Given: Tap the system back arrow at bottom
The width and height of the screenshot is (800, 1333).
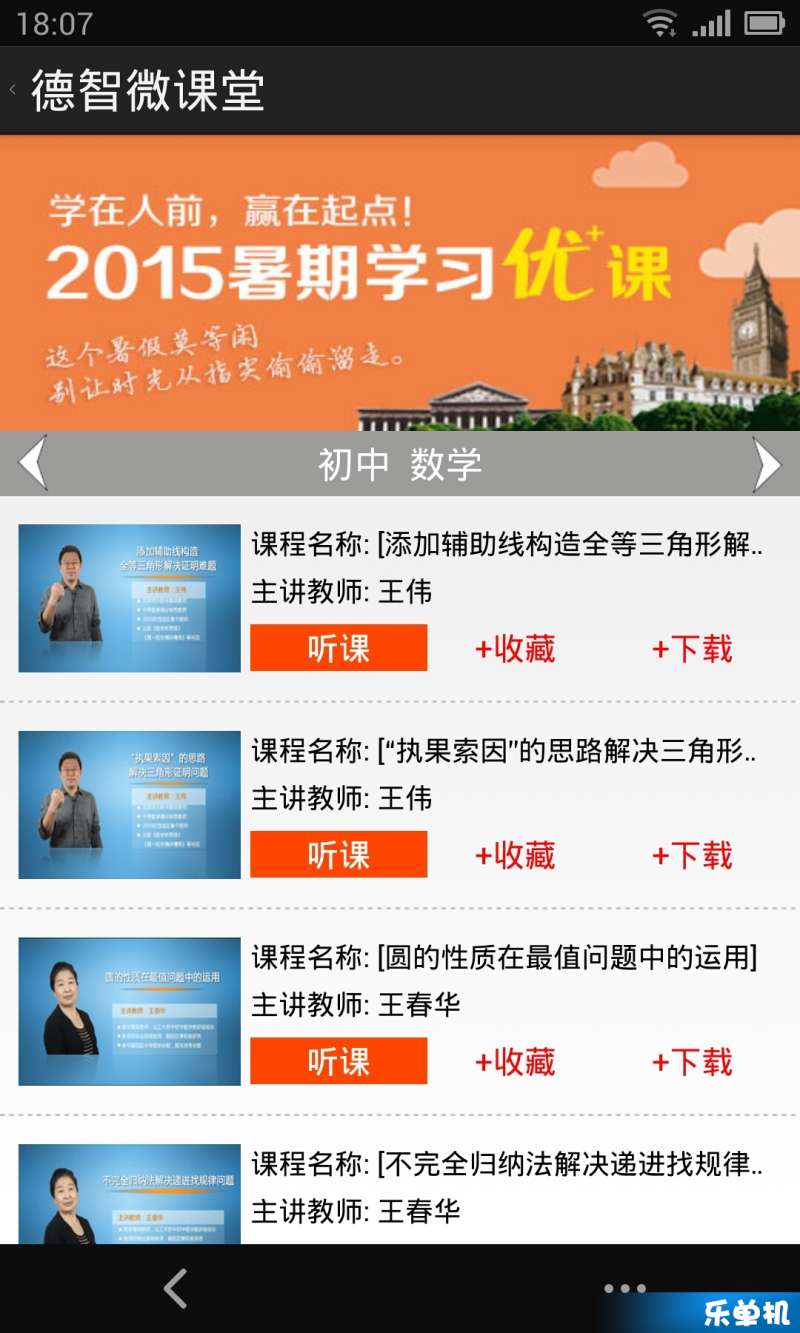Looking at the screenshot, I should click(x=176, y=1288).
